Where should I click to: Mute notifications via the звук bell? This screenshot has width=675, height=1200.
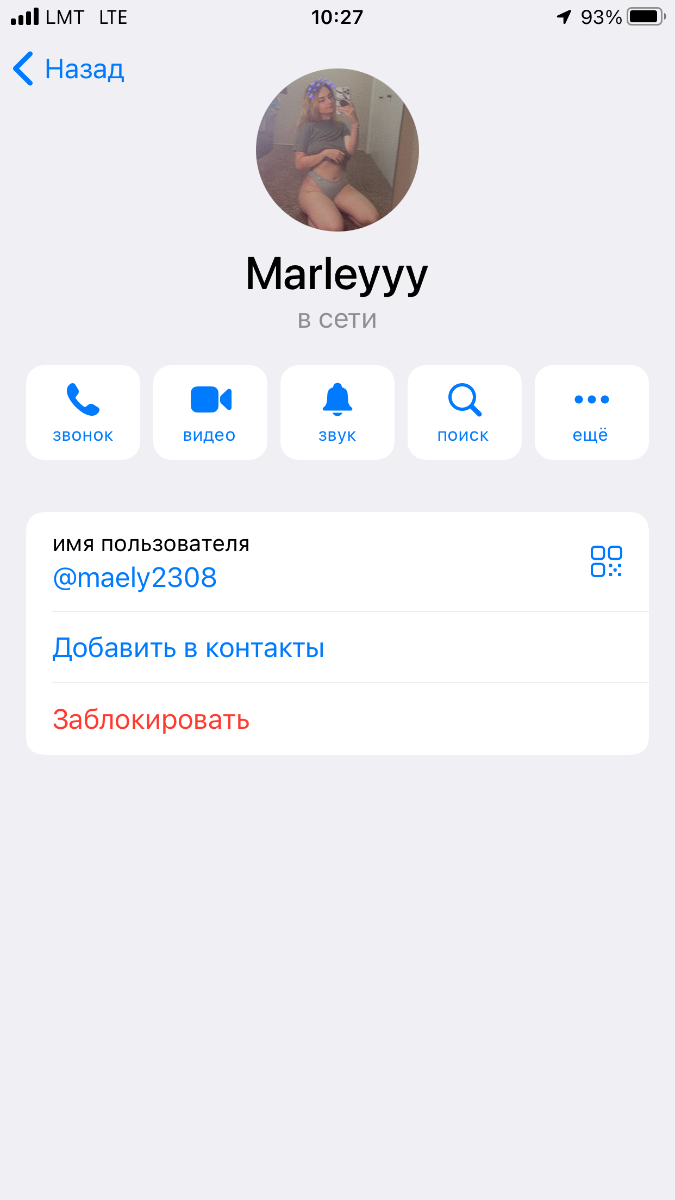point(337,412)
